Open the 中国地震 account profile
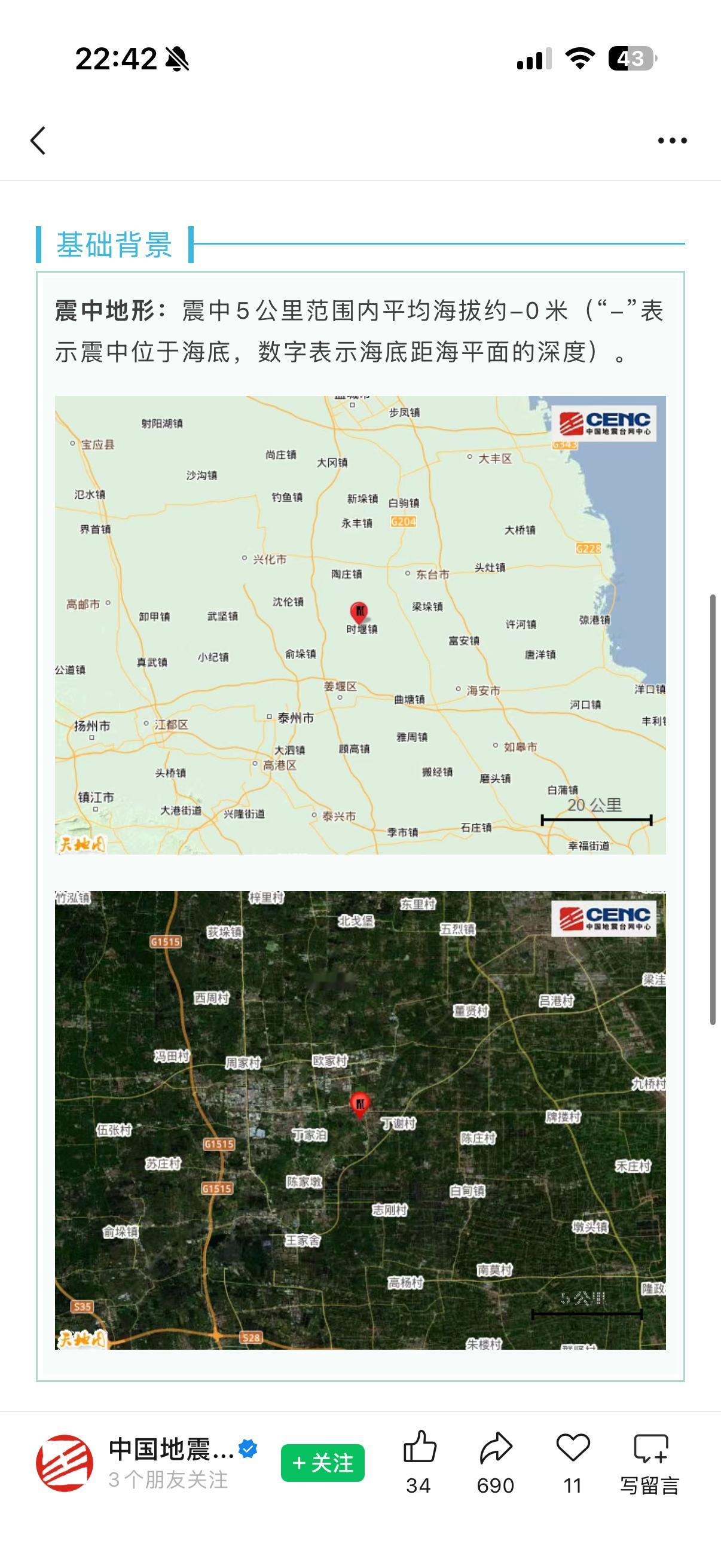This screenshot has width=721, height=1568. coord(146,1463)
